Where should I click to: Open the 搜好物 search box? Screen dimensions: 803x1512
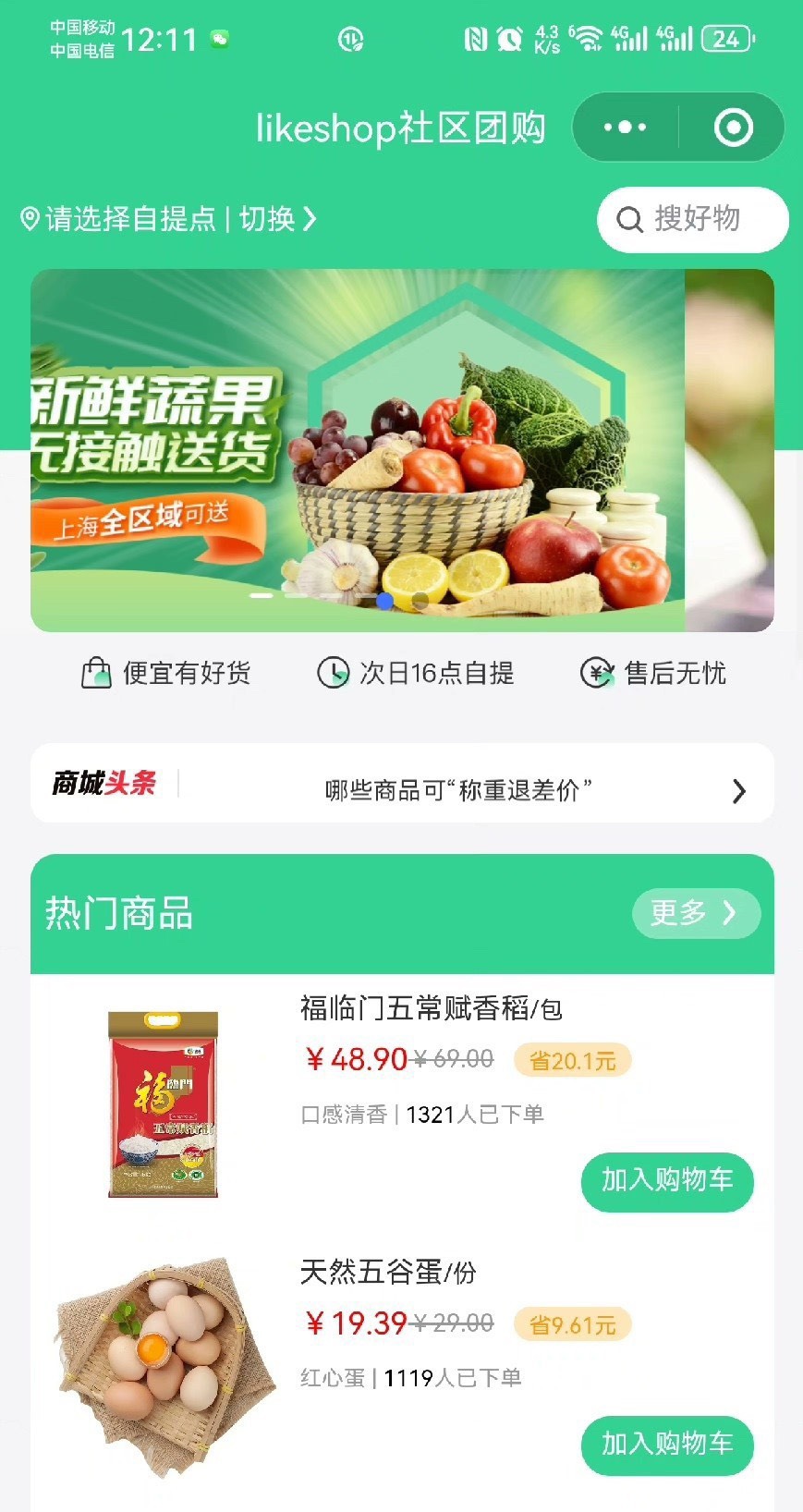click(693, 220)
